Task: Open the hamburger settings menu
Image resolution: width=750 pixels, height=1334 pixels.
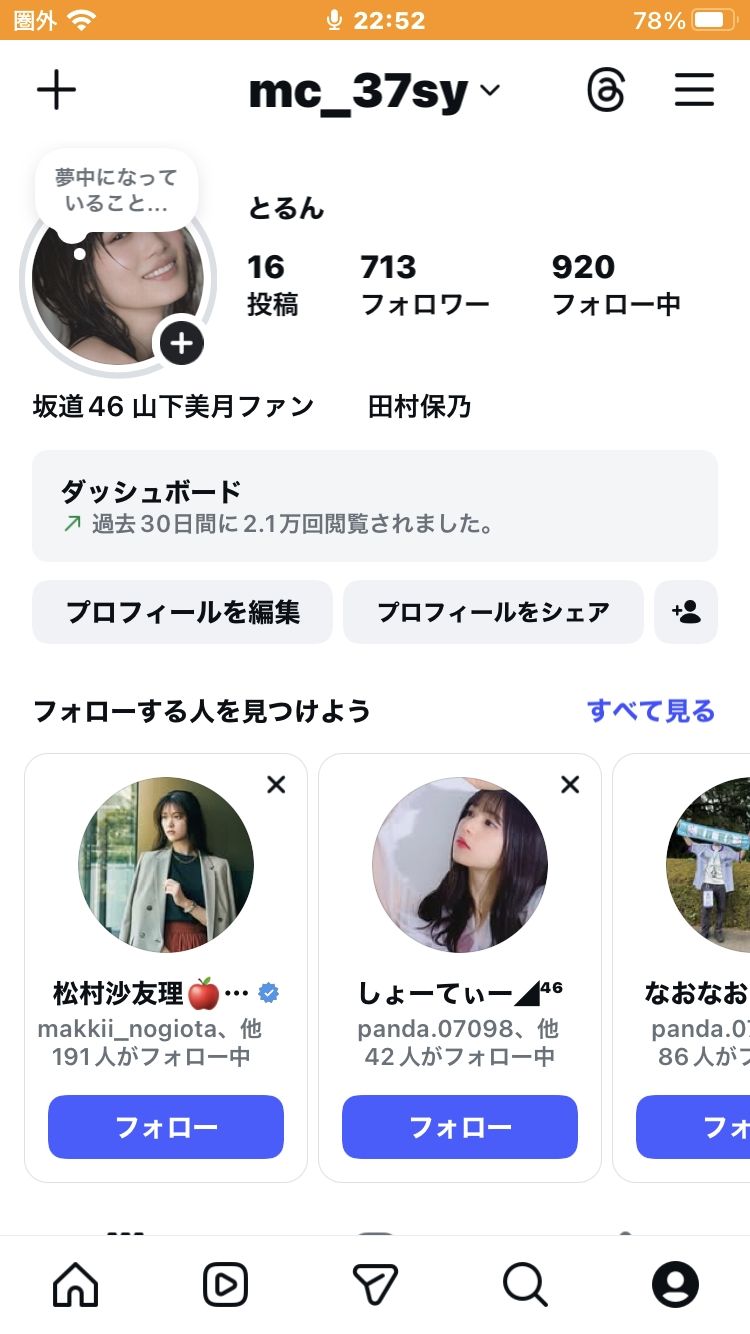Action: point(694,91)
